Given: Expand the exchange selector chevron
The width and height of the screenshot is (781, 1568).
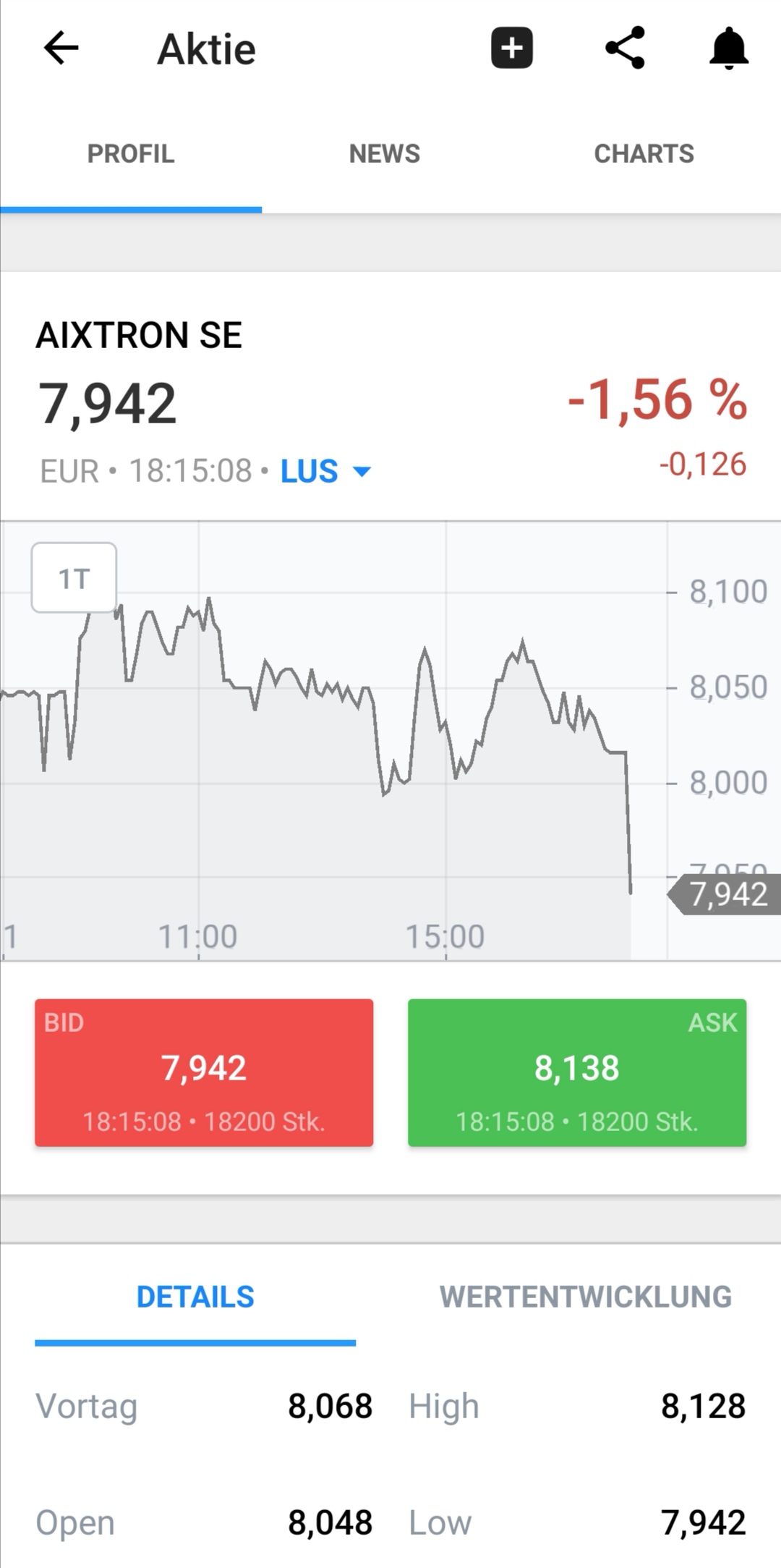Looking at the screenshot, I should coord(362,471).
